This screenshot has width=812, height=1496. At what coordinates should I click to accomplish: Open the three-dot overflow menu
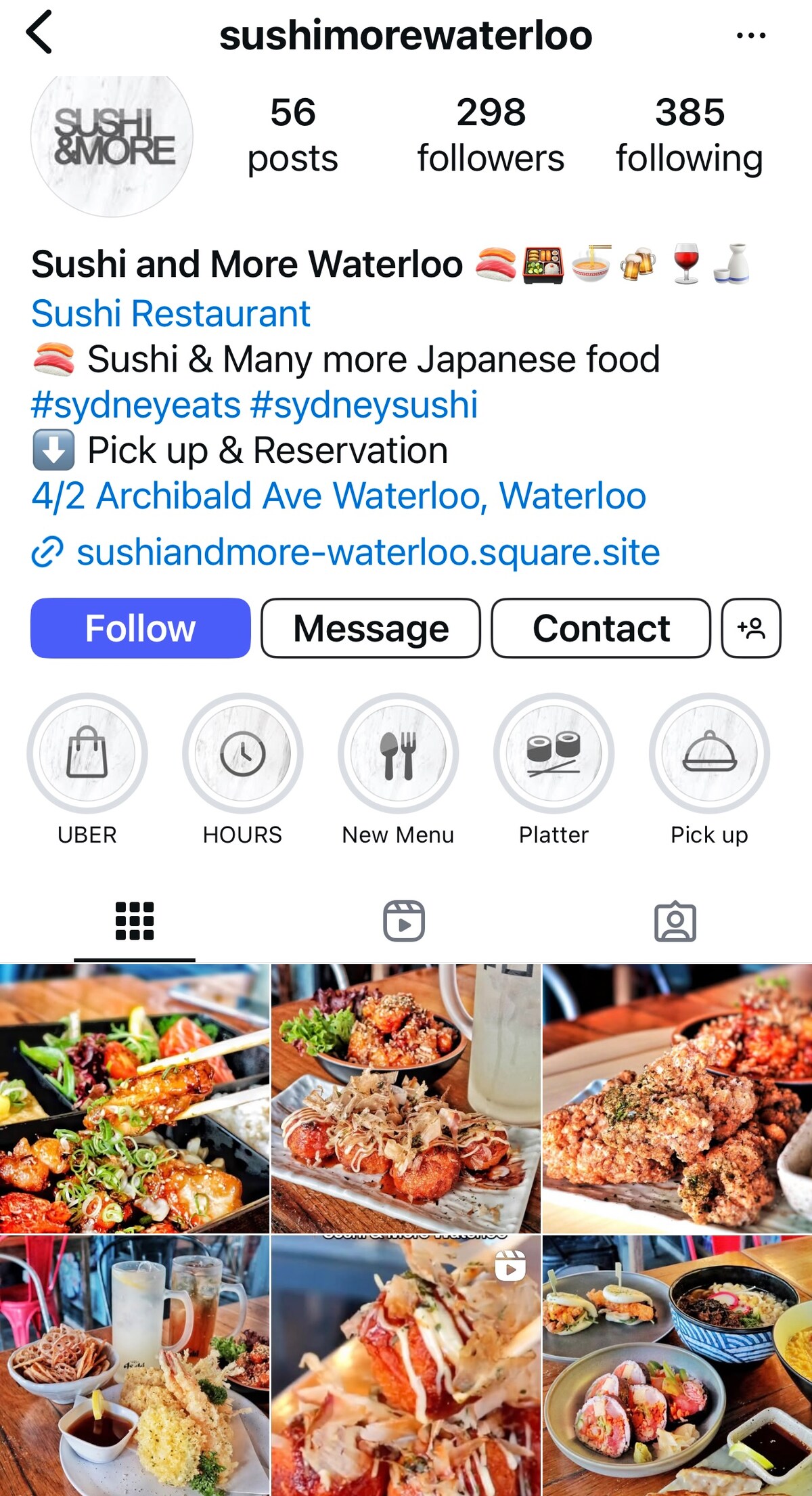[x=750, y=35]
